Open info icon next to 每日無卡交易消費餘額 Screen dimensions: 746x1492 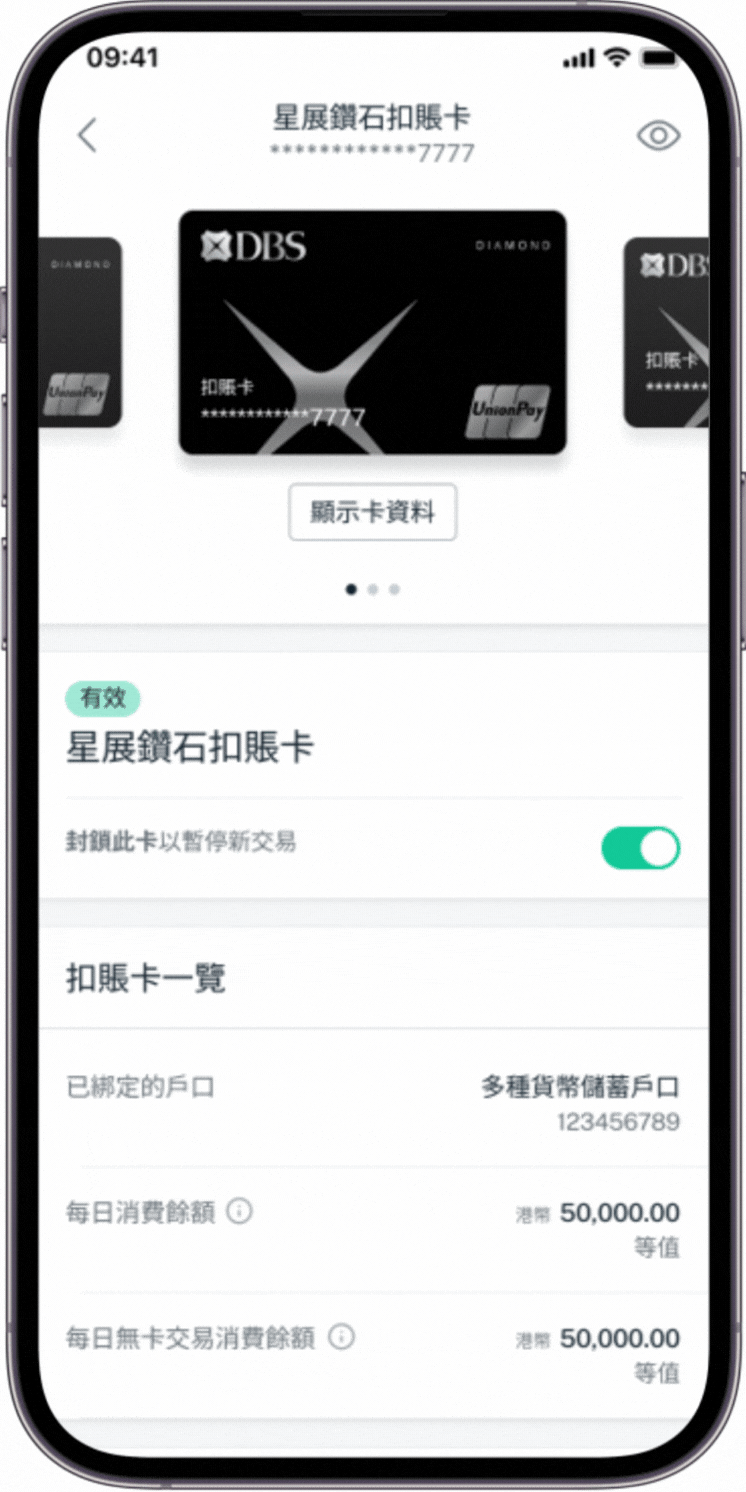click(x=341, y=1337)
